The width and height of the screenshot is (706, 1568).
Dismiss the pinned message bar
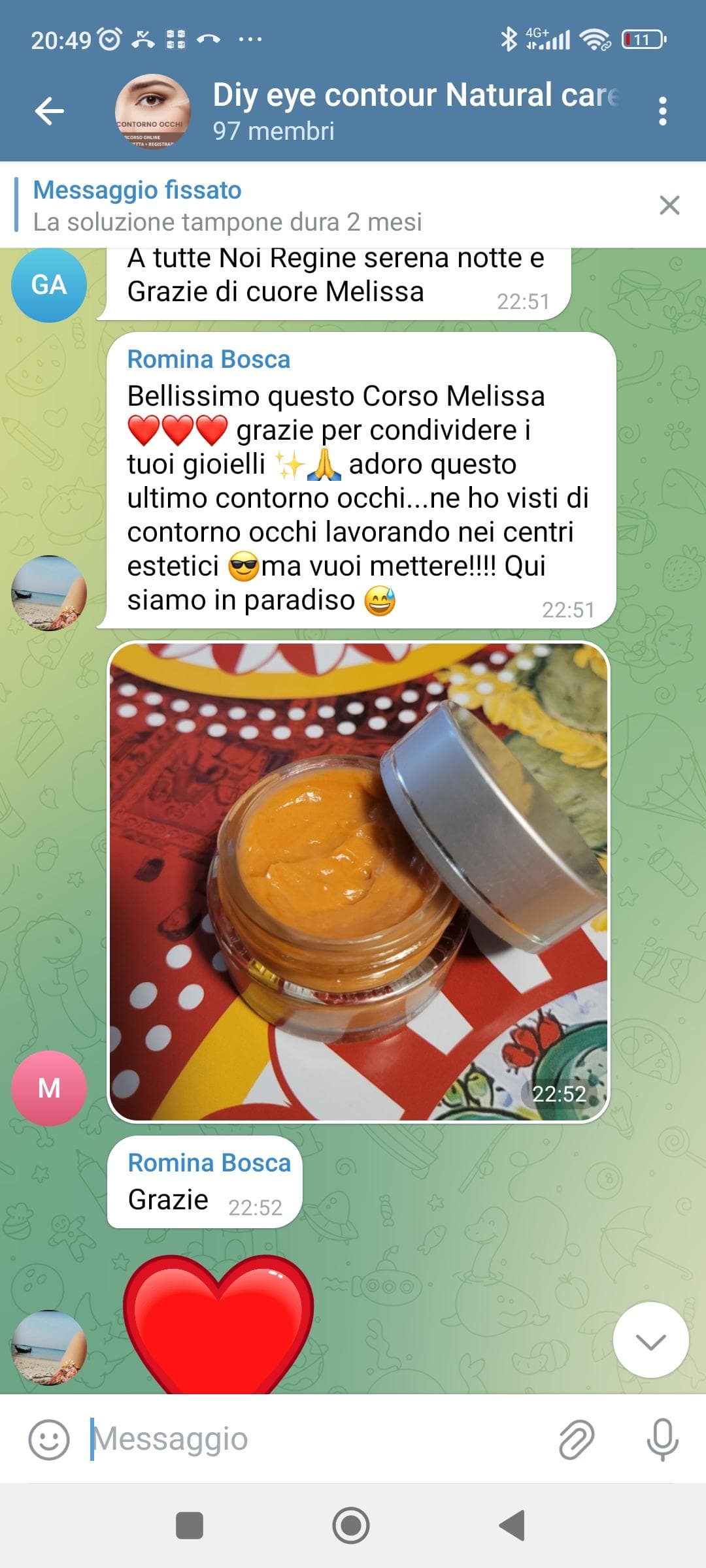click(669, 205)
